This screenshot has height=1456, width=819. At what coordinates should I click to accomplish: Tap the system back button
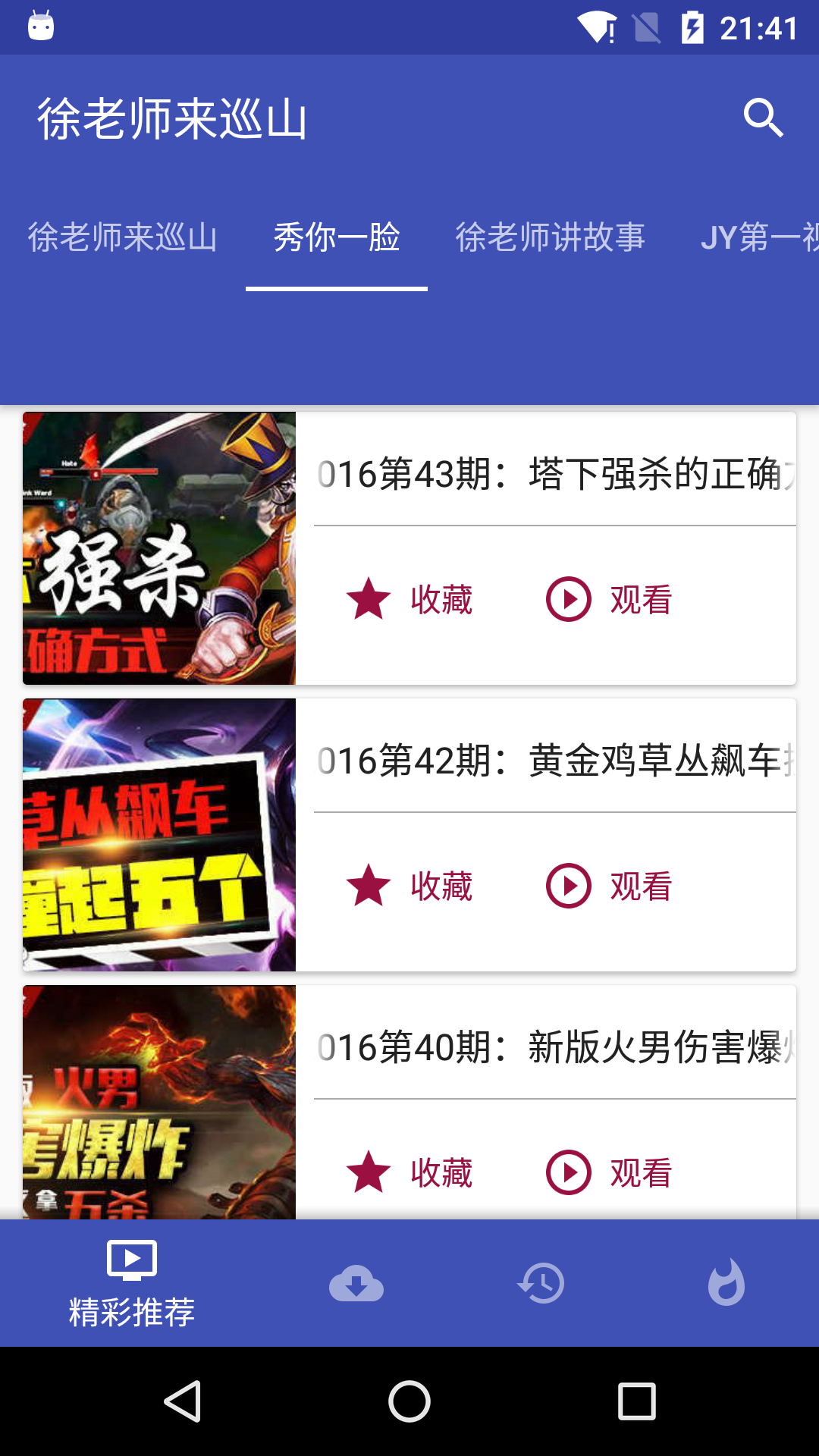click(183, 1401)
